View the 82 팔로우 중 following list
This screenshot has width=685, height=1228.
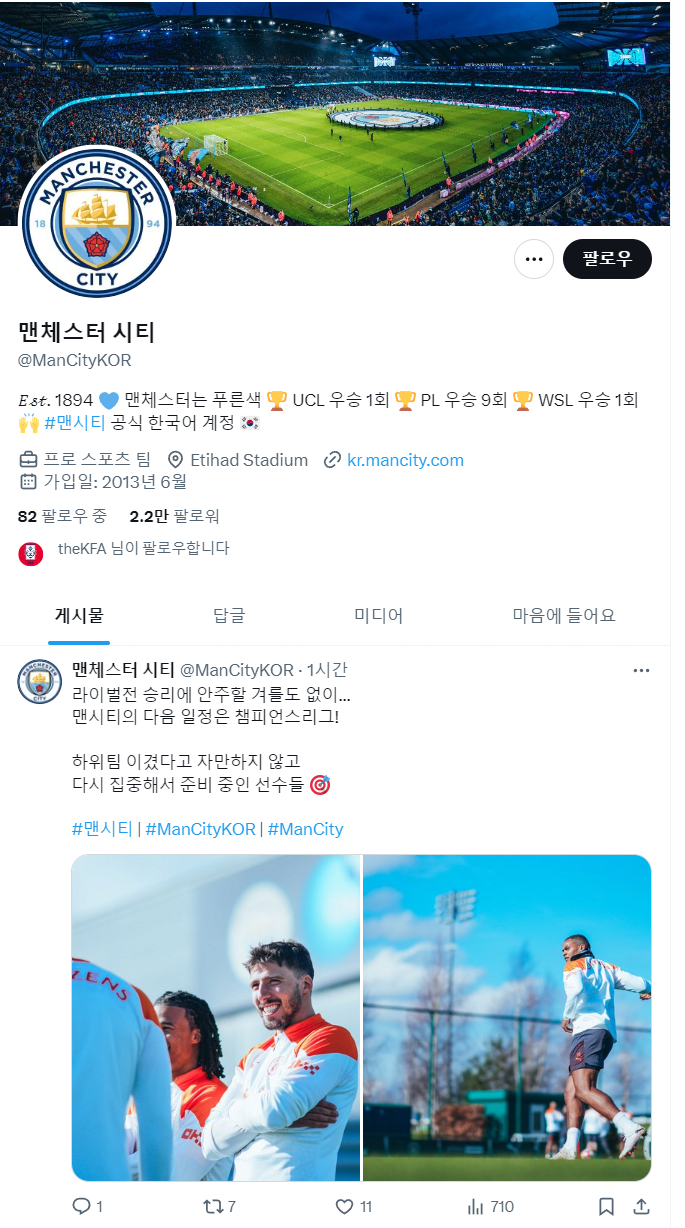[62, 516]
